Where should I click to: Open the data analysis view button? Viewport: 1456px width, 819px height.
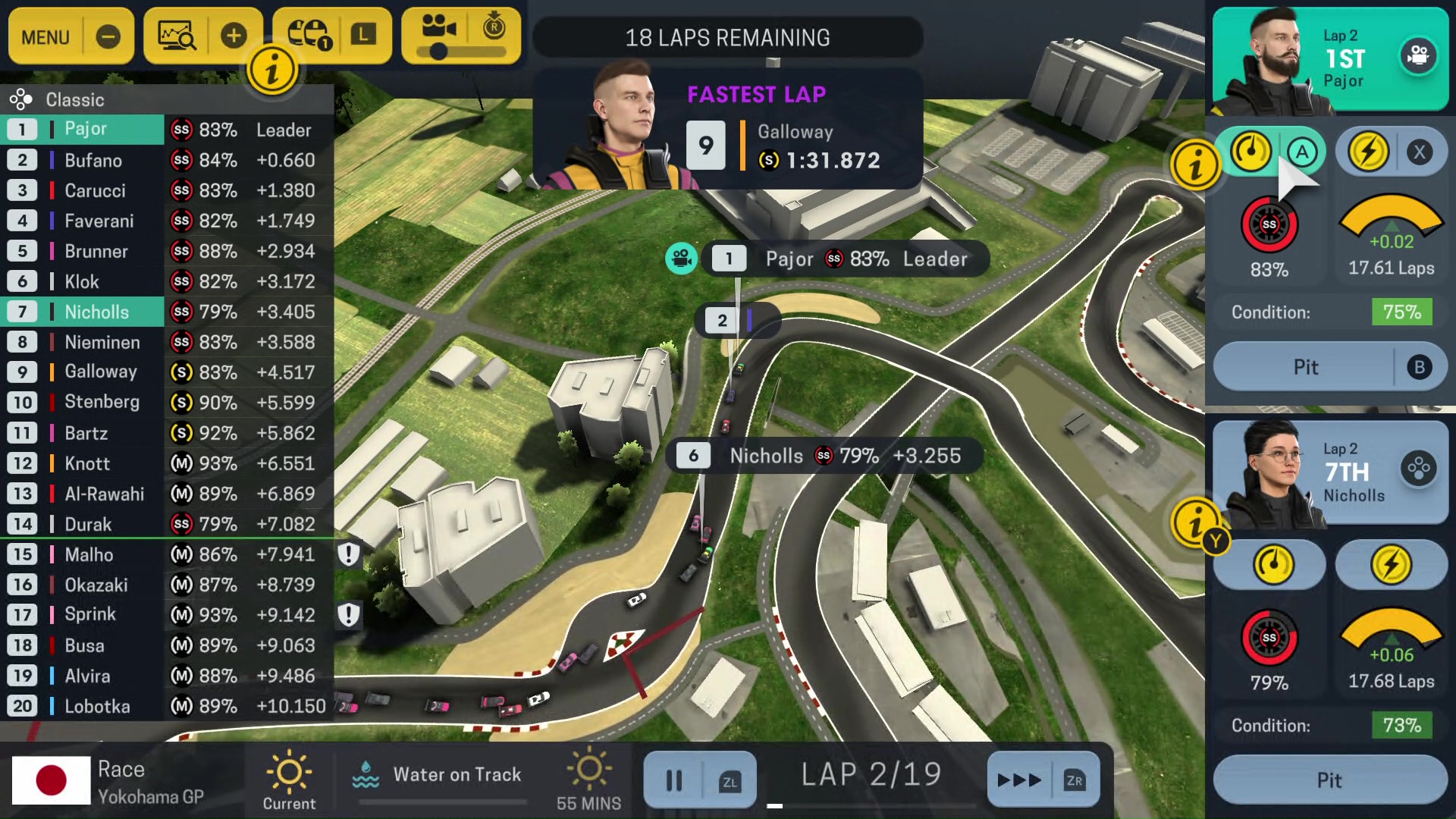click(x=177, y=36)
